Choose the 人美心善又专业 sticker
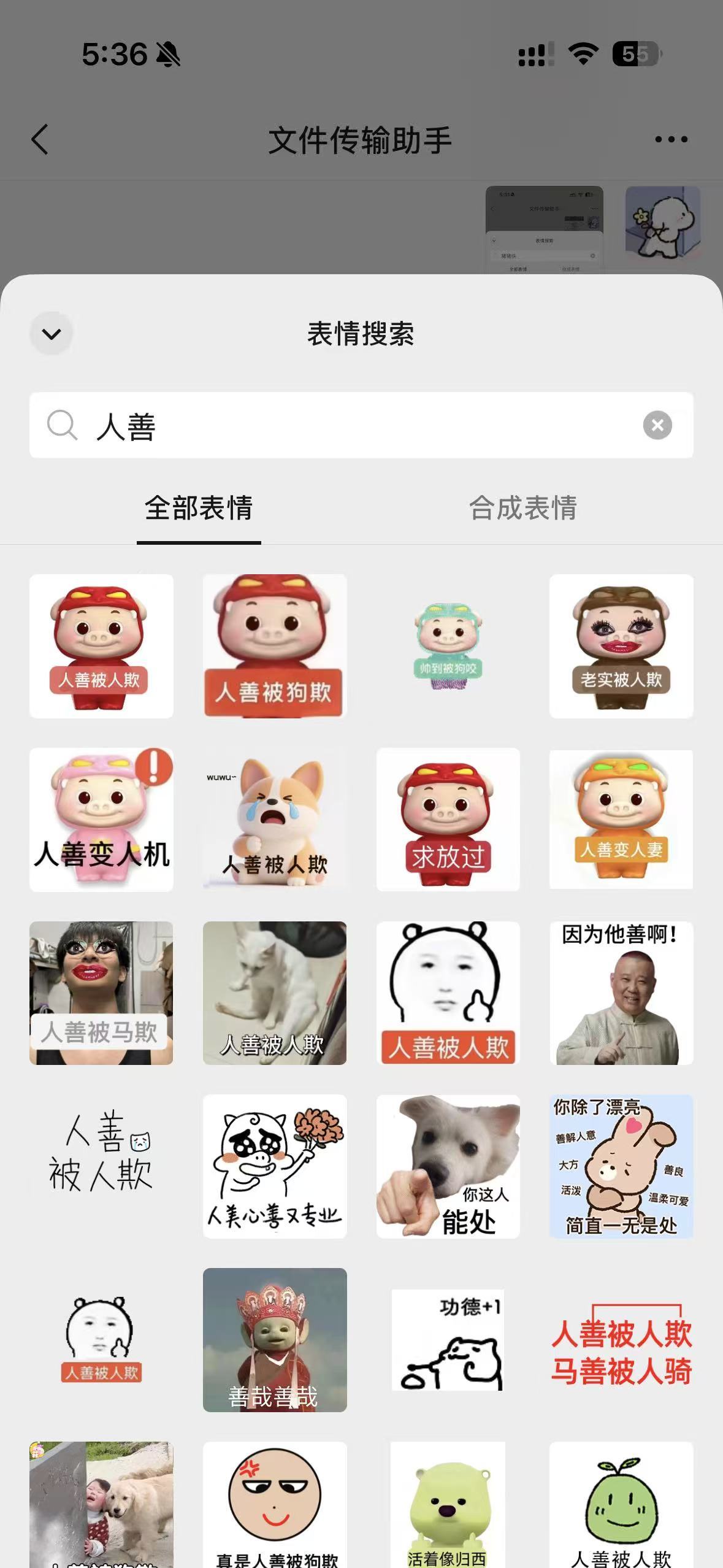Viewport: 723px width, 1568px height. [x=275, y=1166]
